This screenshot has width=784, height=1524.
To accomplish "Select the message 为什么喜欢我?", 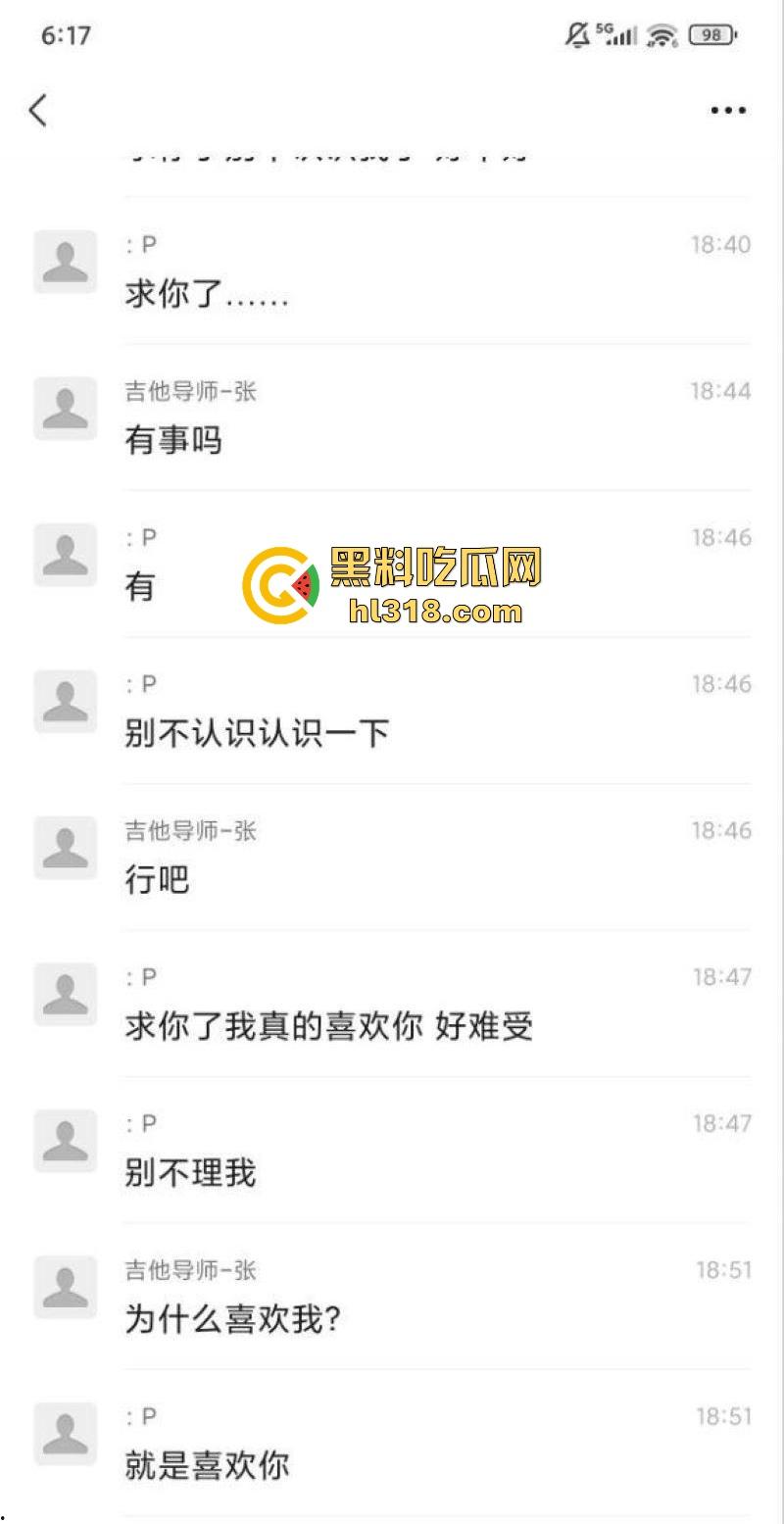I will tap(232, 1319).
